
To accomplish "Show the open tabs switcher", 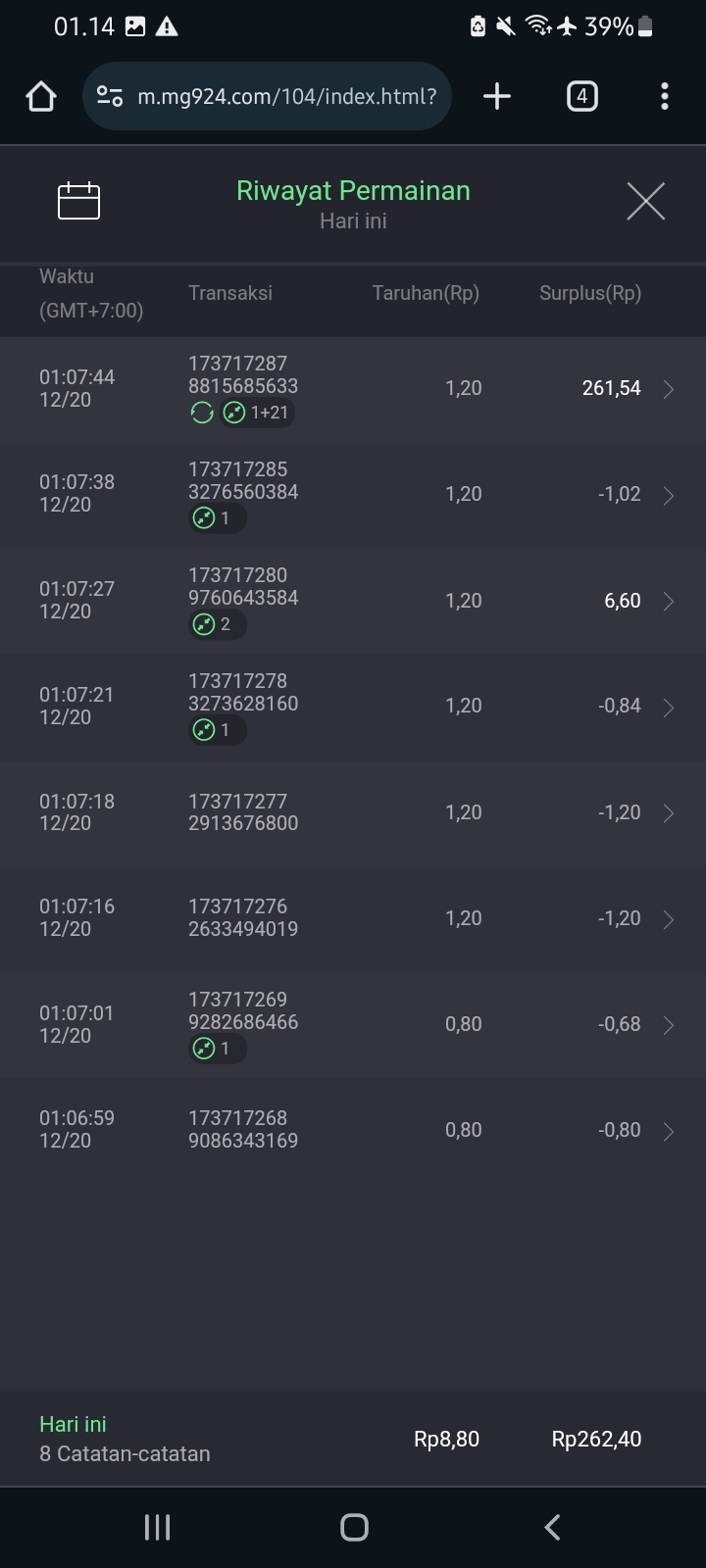I will 581,96.
